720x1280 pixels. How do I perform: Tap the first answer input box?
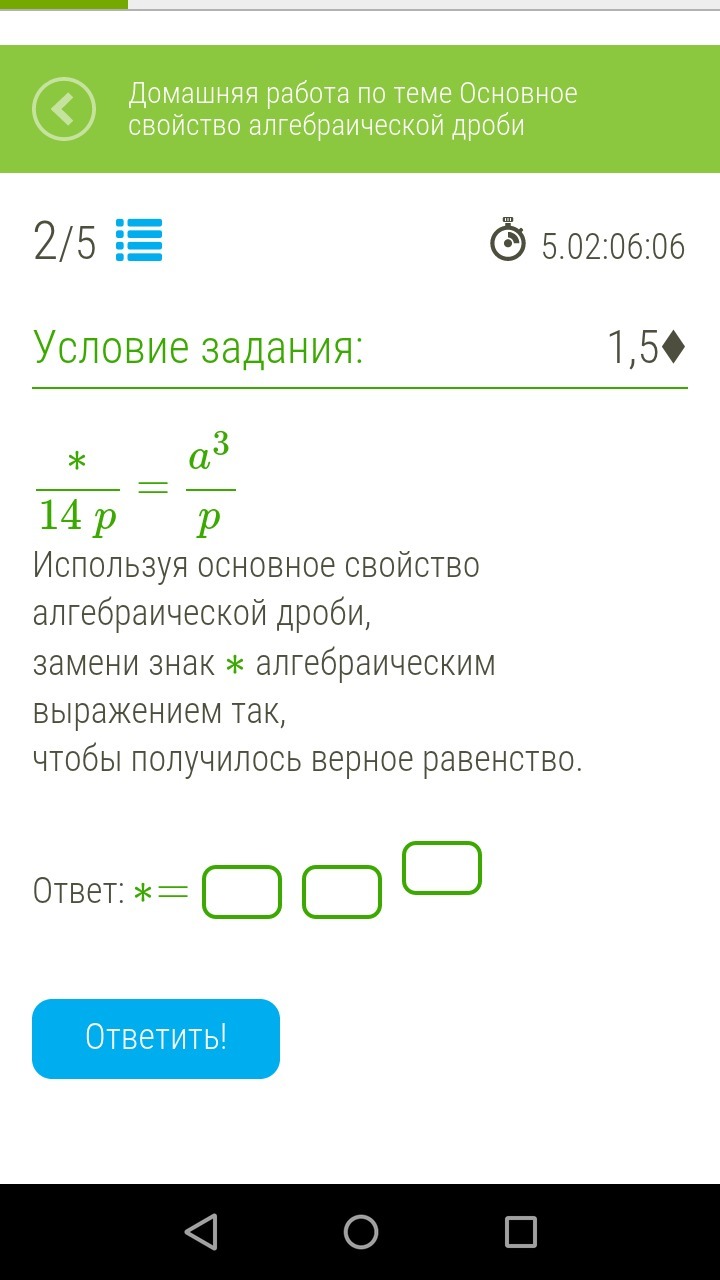tap(242, 892)
